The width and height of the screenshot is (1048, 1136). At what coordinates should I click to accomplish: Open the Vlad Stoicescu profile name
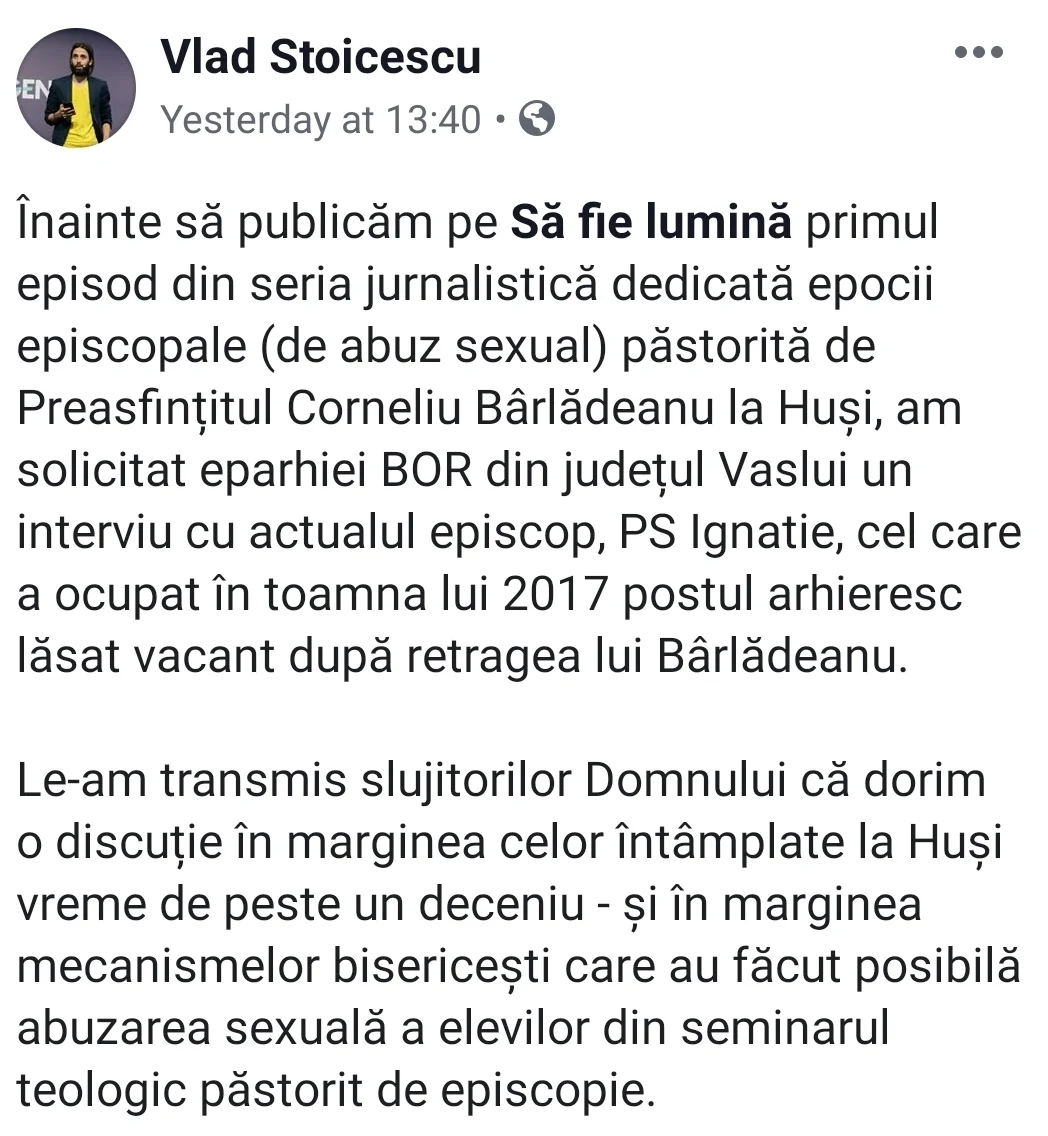[x=320, y=57]
